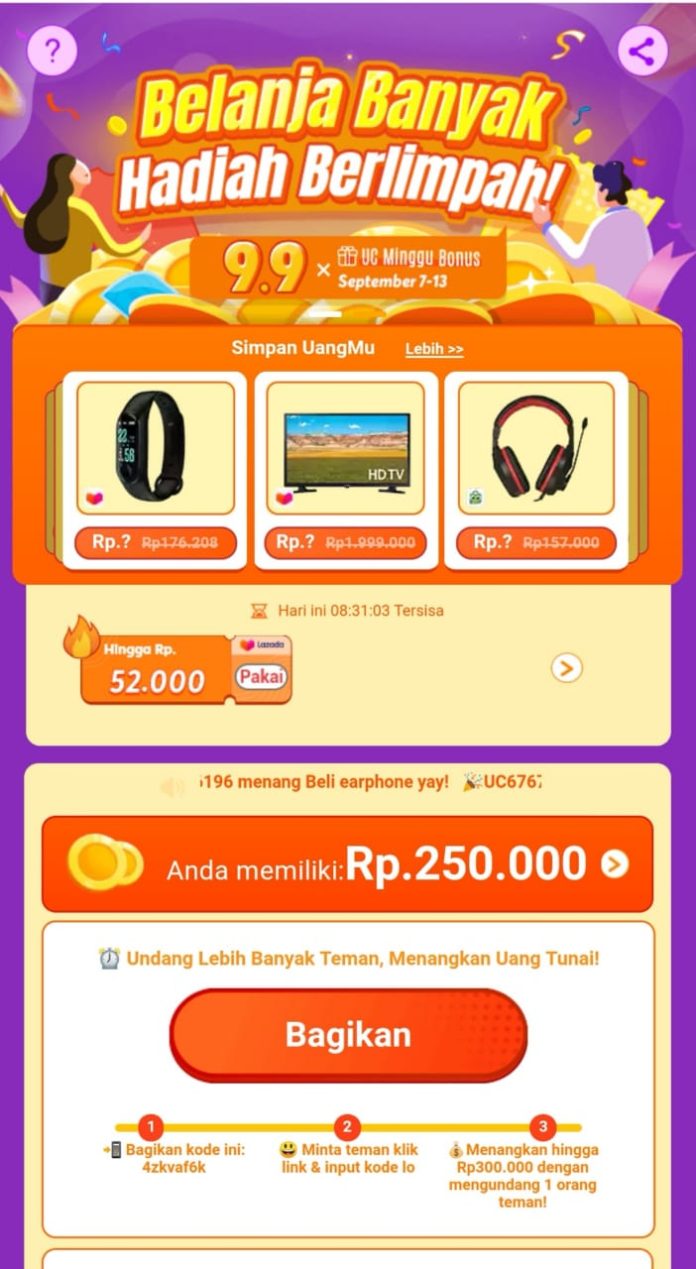Open the smart band product card

pyautogui.click(x=155, y=469)
